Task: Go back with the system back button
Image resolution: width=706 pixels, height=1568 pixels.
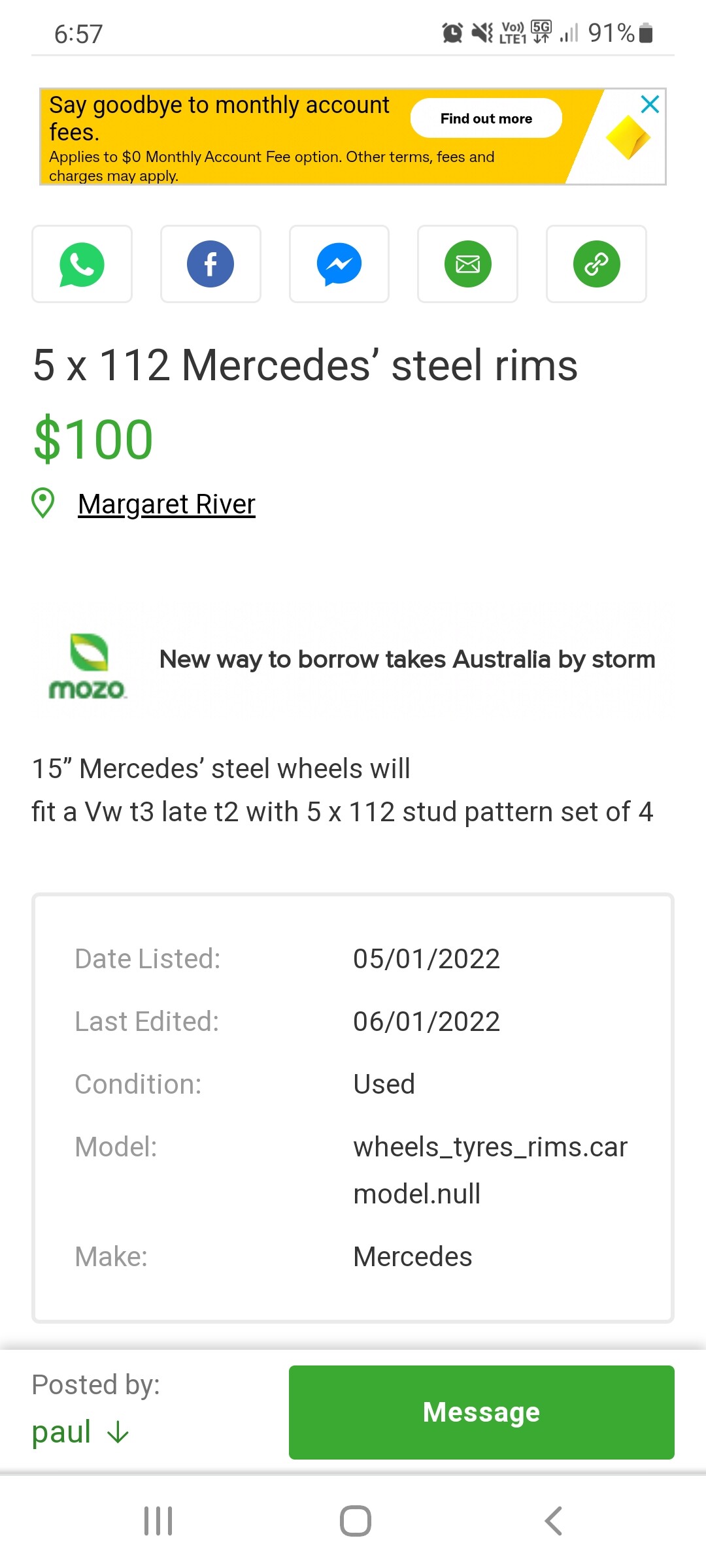Action: coord(553,1521)
